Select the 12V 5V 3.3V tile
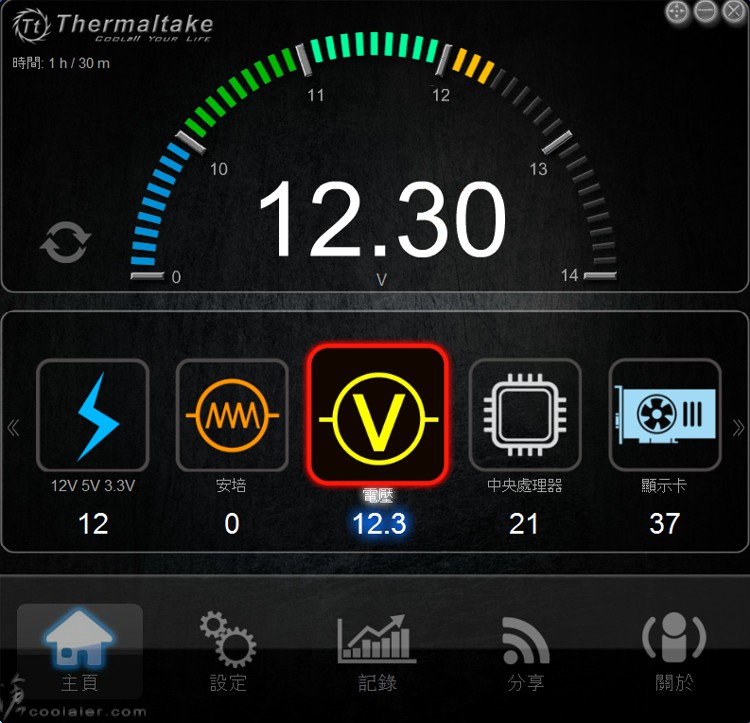The width and height of the screenshot is (750, 723). click(x=92, y=414)
